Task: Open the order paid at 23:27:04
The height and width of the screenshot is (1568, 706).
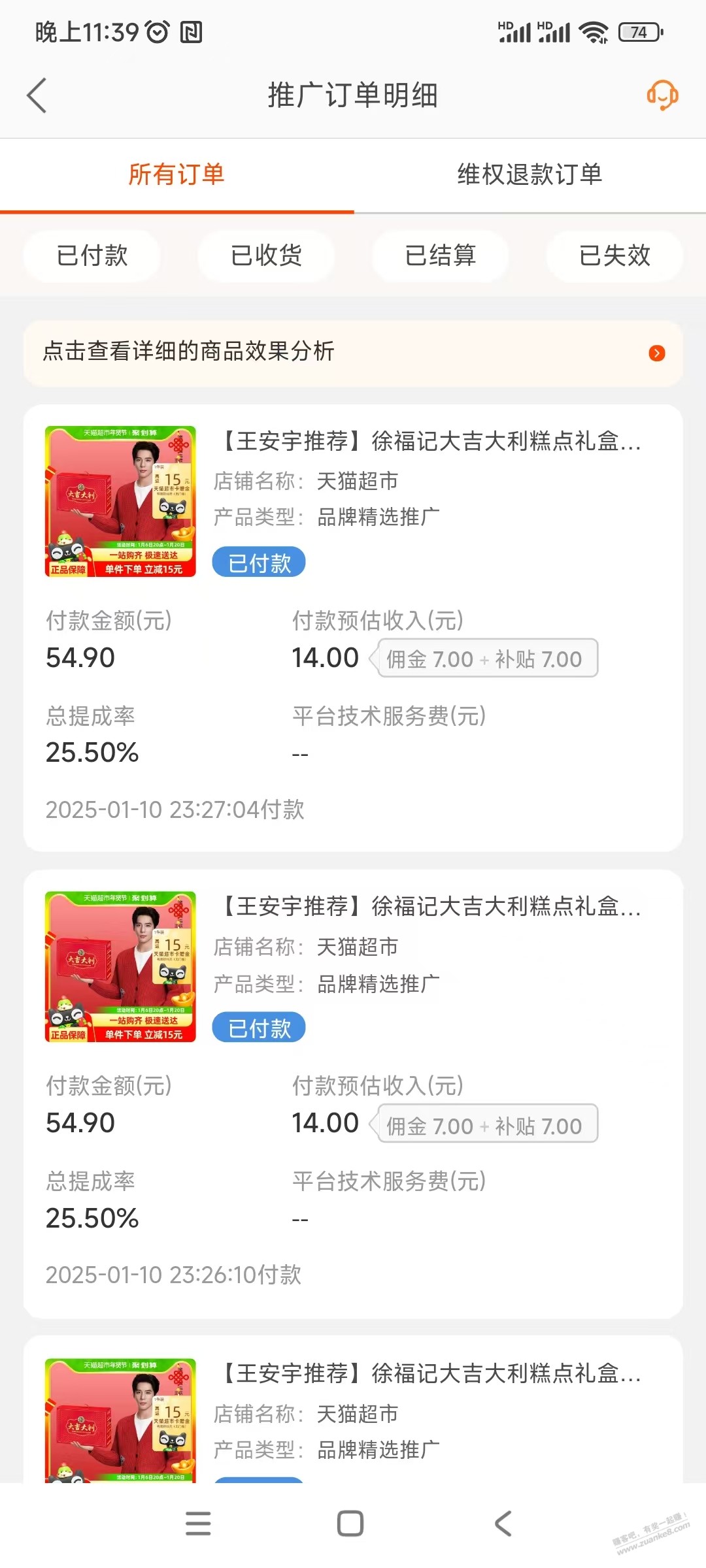Action: (353, 628)
